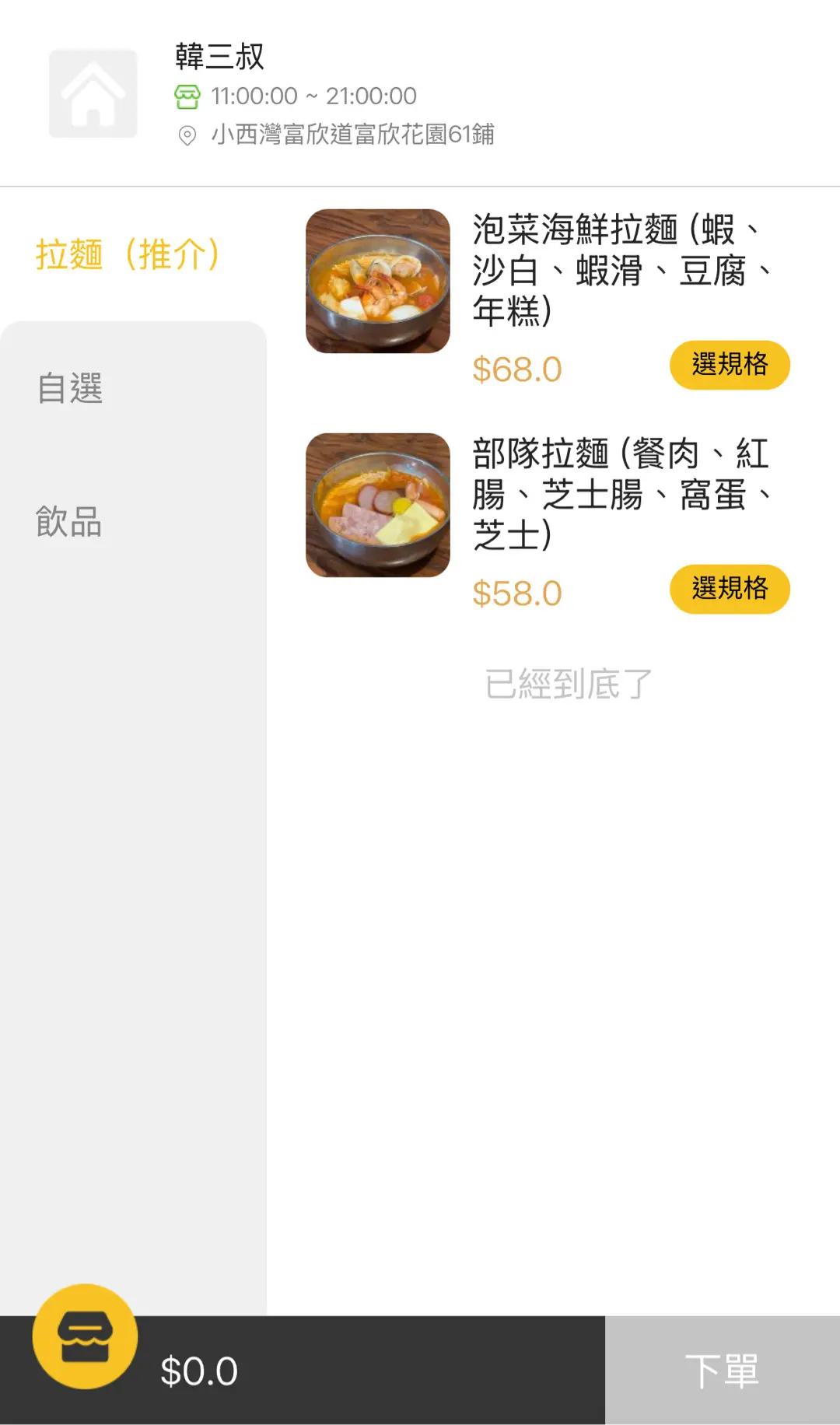This screenshot has width=840, height=1425.
Task: Switch to the 自選 category
Action: click(70, 388)
